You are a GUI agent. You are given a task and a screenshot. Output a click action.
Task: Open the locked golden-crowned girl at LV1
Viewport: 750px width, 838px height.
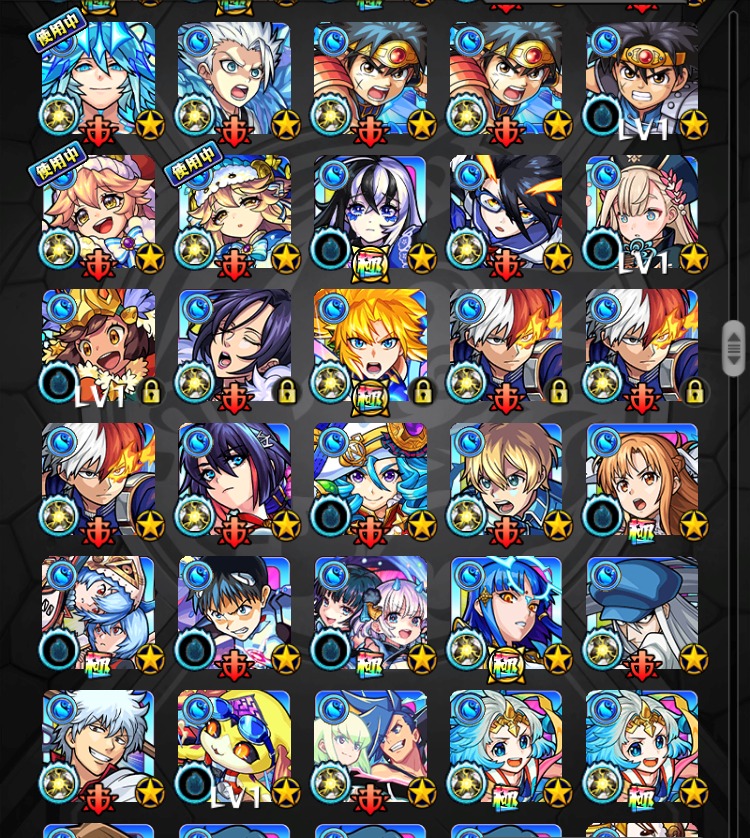coord(98,346)
